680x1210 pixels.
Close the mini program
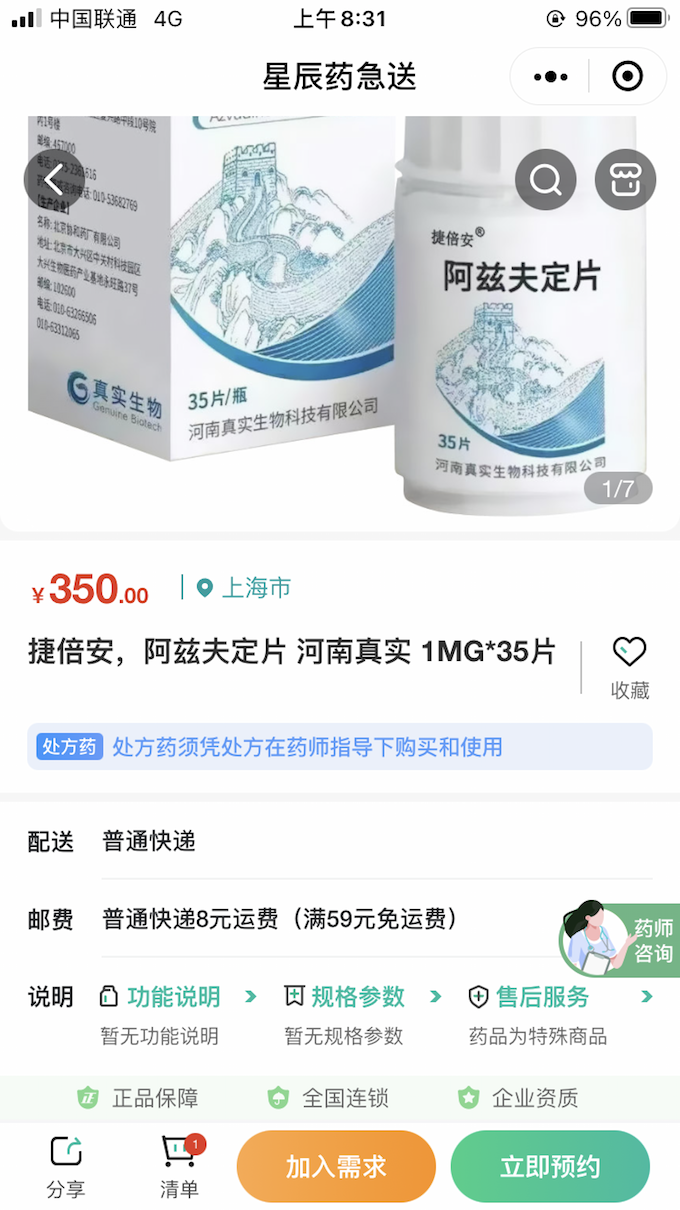pos(627,77)
